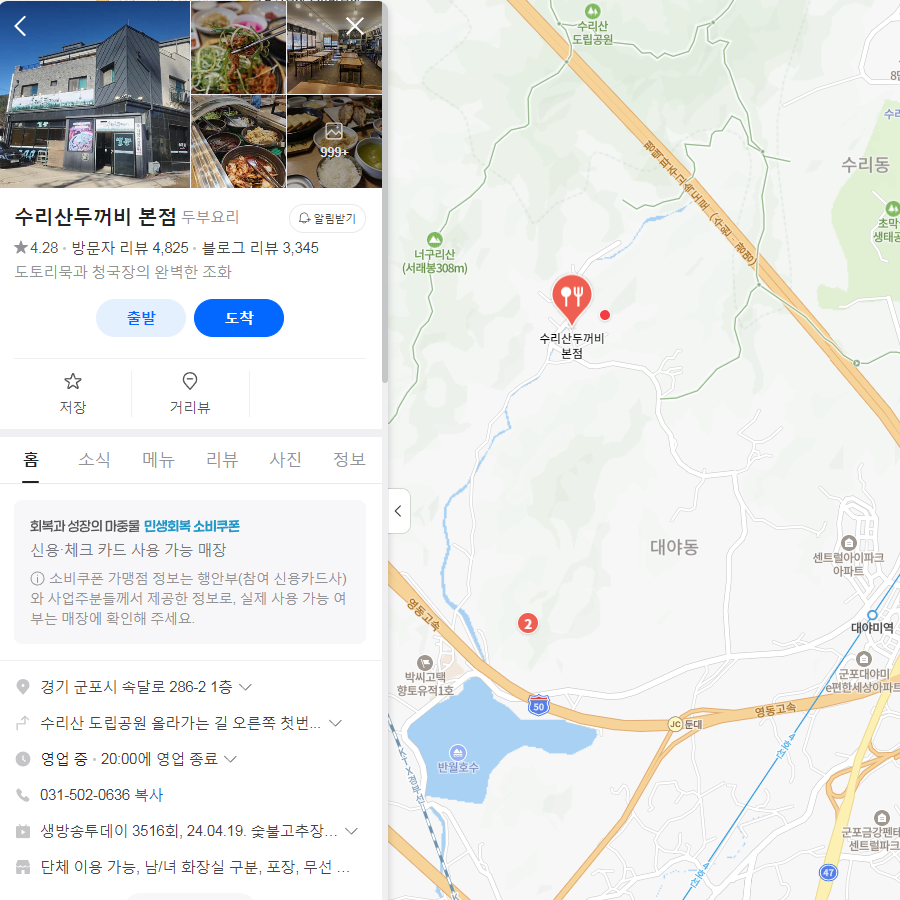The image size is (900, 900).
Task: Go back with the top-left arrow
Action: coord(20,26)
